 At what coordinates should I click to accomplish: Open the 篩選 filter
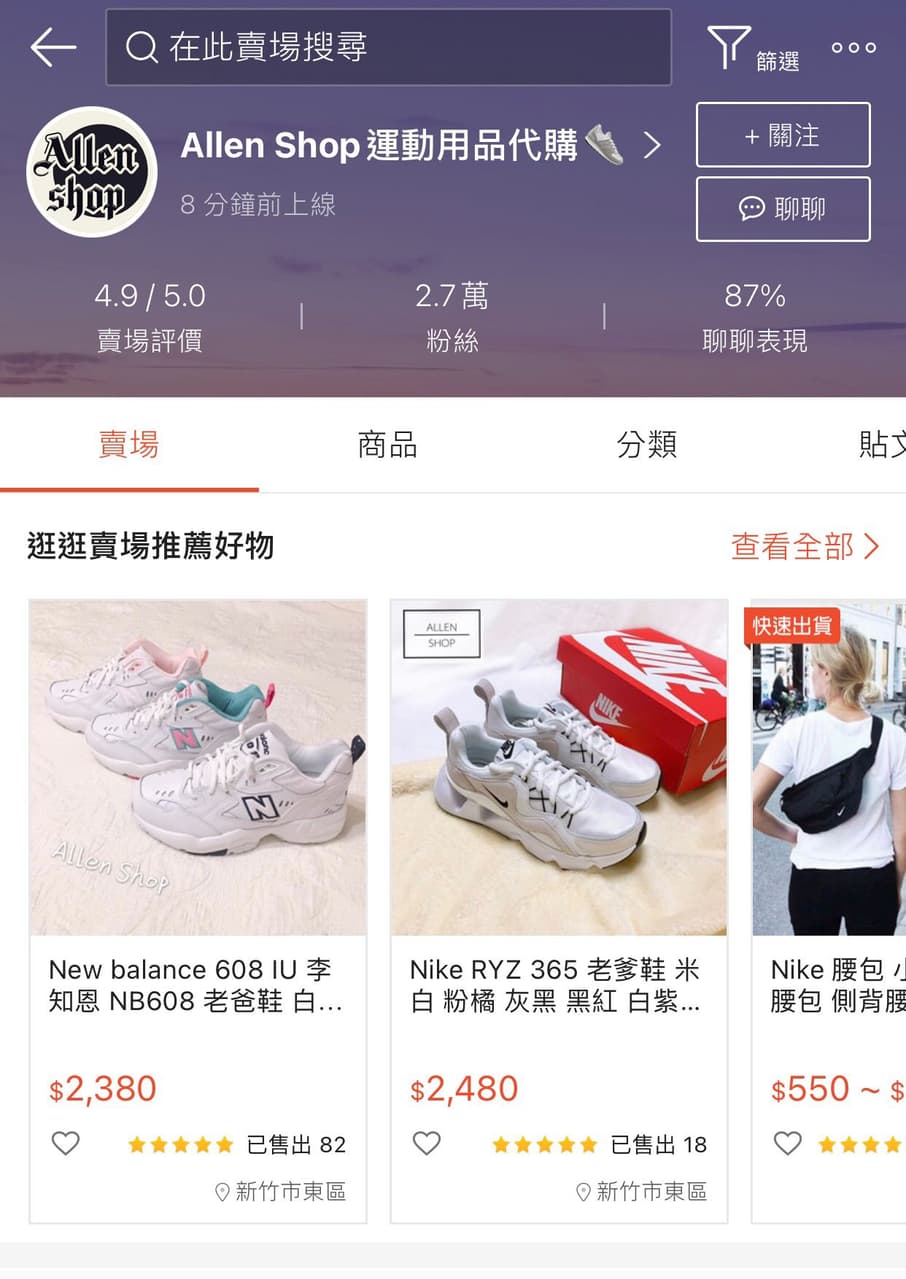[752, 48]
